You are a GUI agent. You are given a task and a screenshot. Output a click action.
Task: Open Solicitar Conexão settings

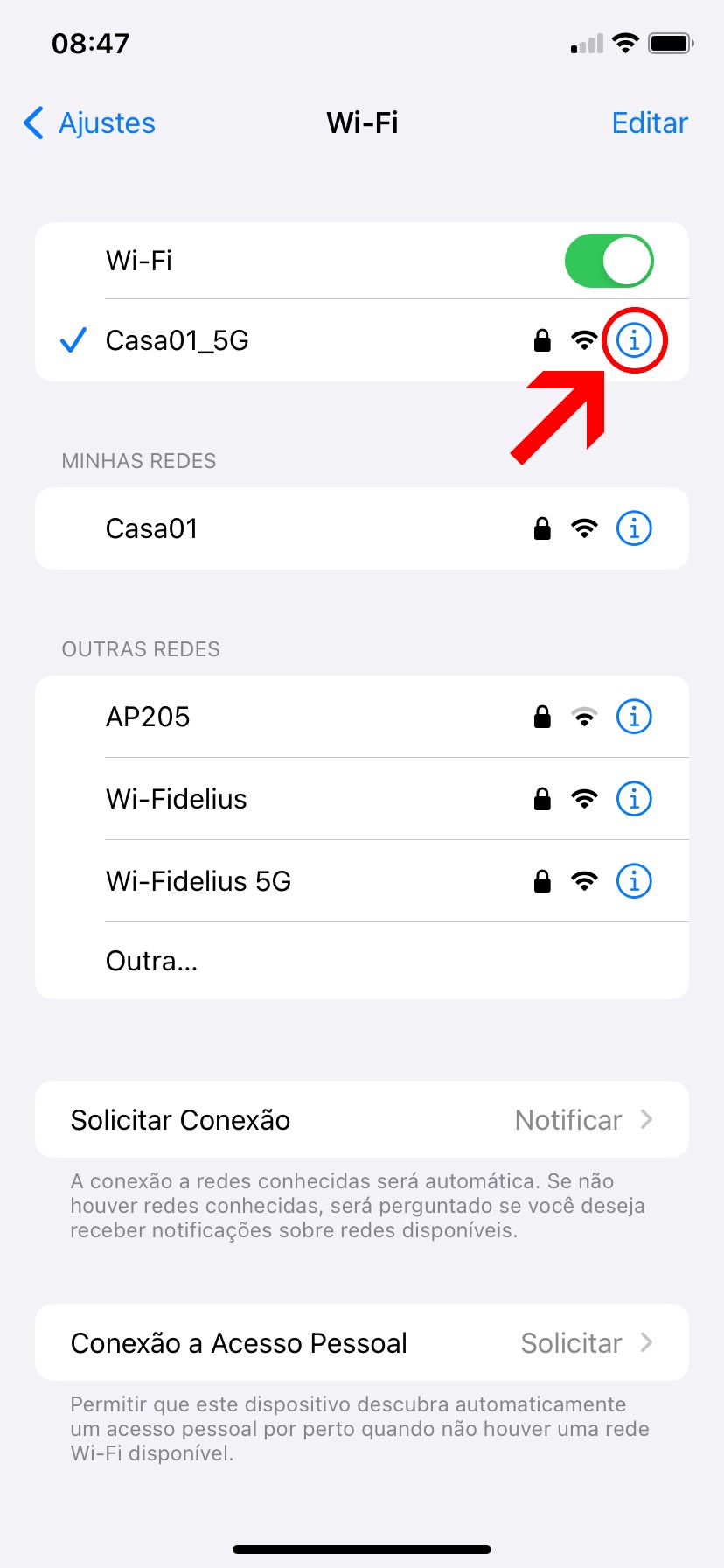(x=362, y=1120)
